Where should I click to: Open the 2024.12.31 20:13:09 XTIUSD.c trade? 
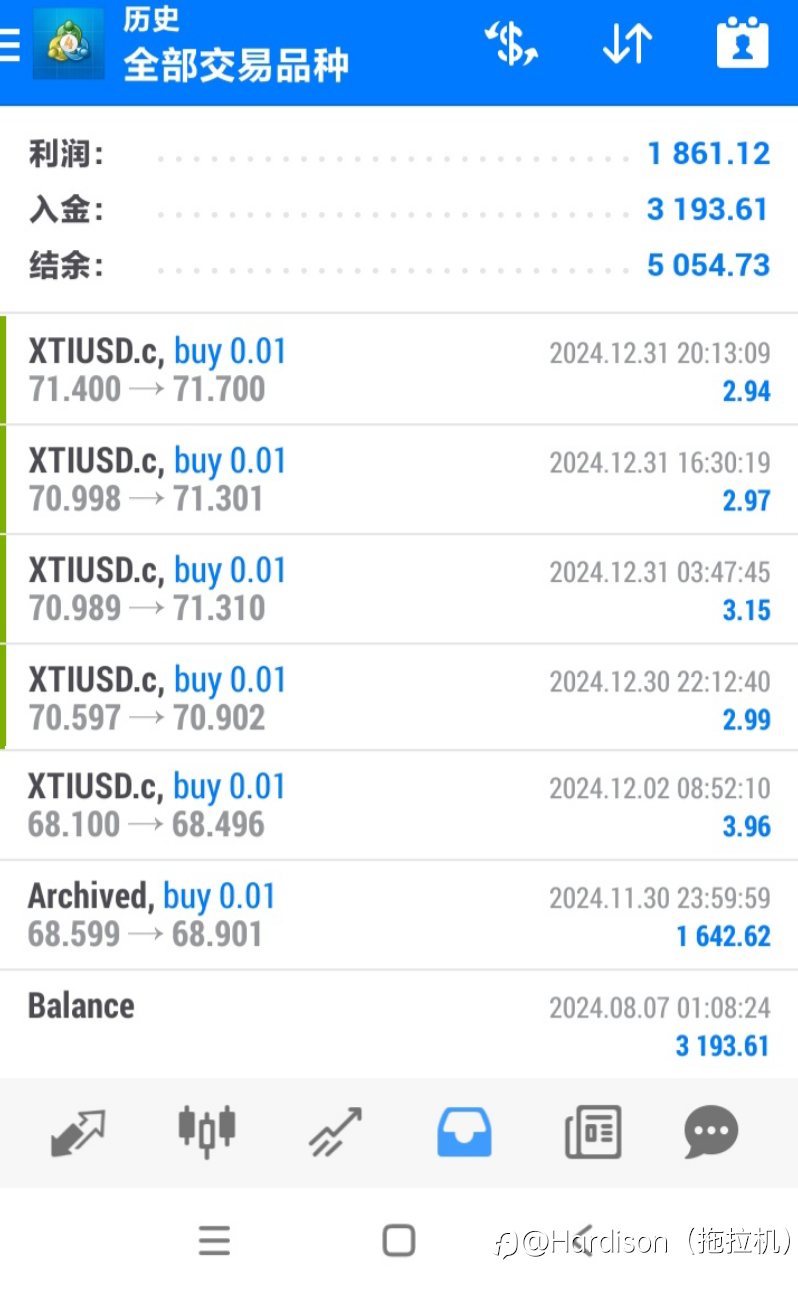coord(399,370)
